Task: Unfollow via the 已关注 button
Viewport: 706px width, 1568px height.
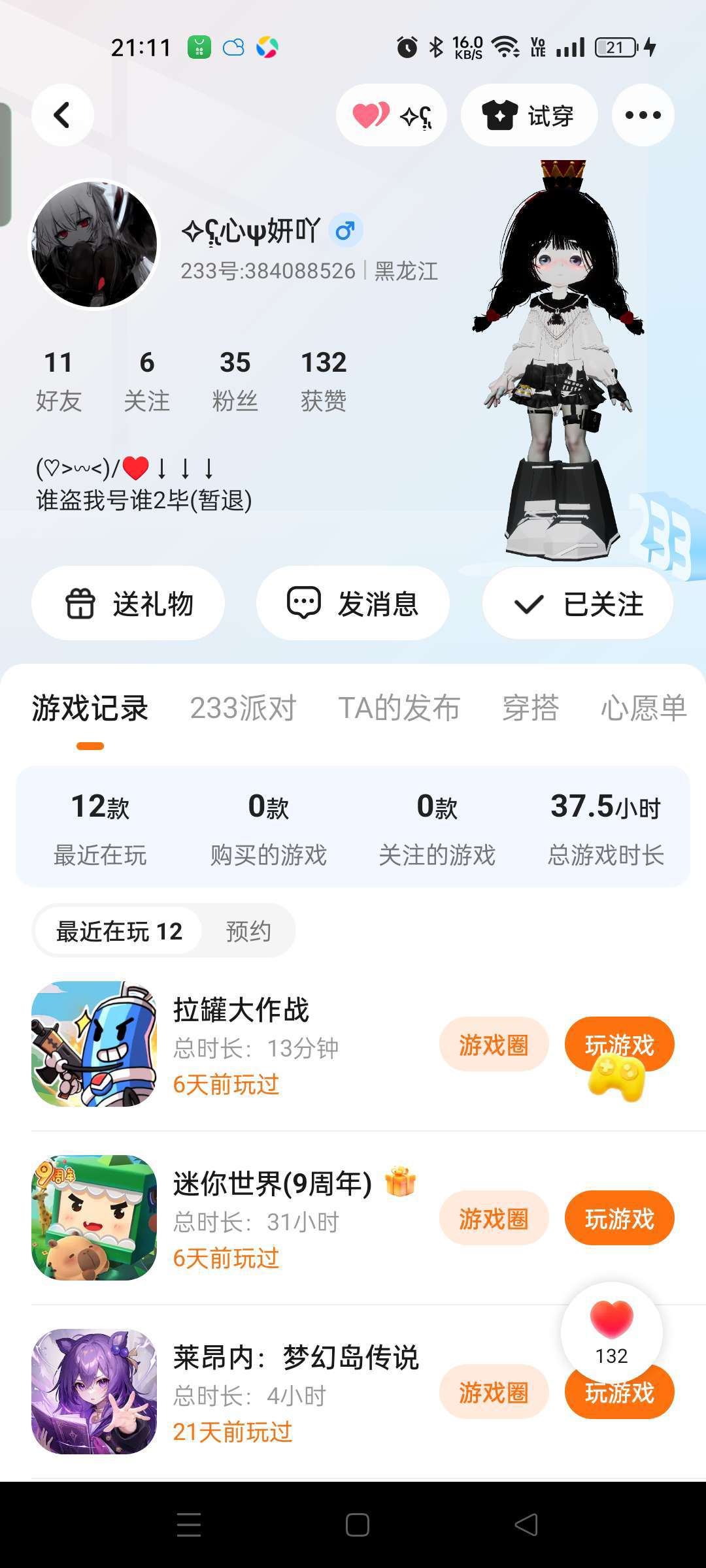Action: (x=578, y=603)
